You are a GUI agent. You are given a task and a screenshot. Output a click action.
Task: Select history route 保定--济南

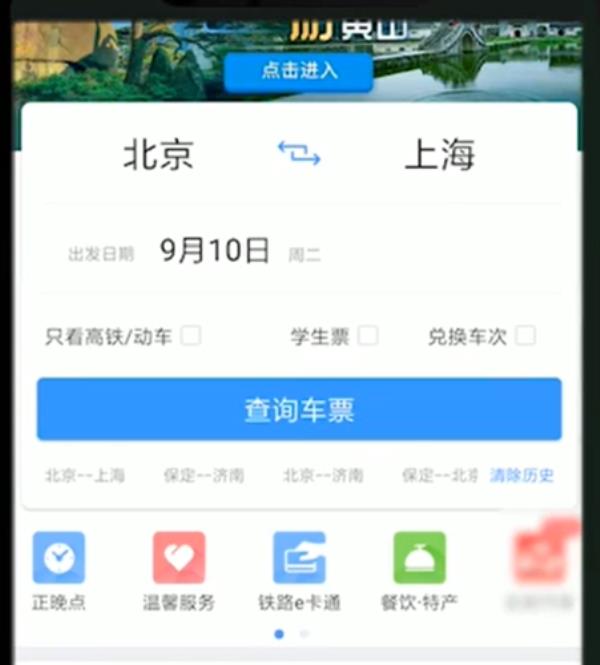[203, 476]
